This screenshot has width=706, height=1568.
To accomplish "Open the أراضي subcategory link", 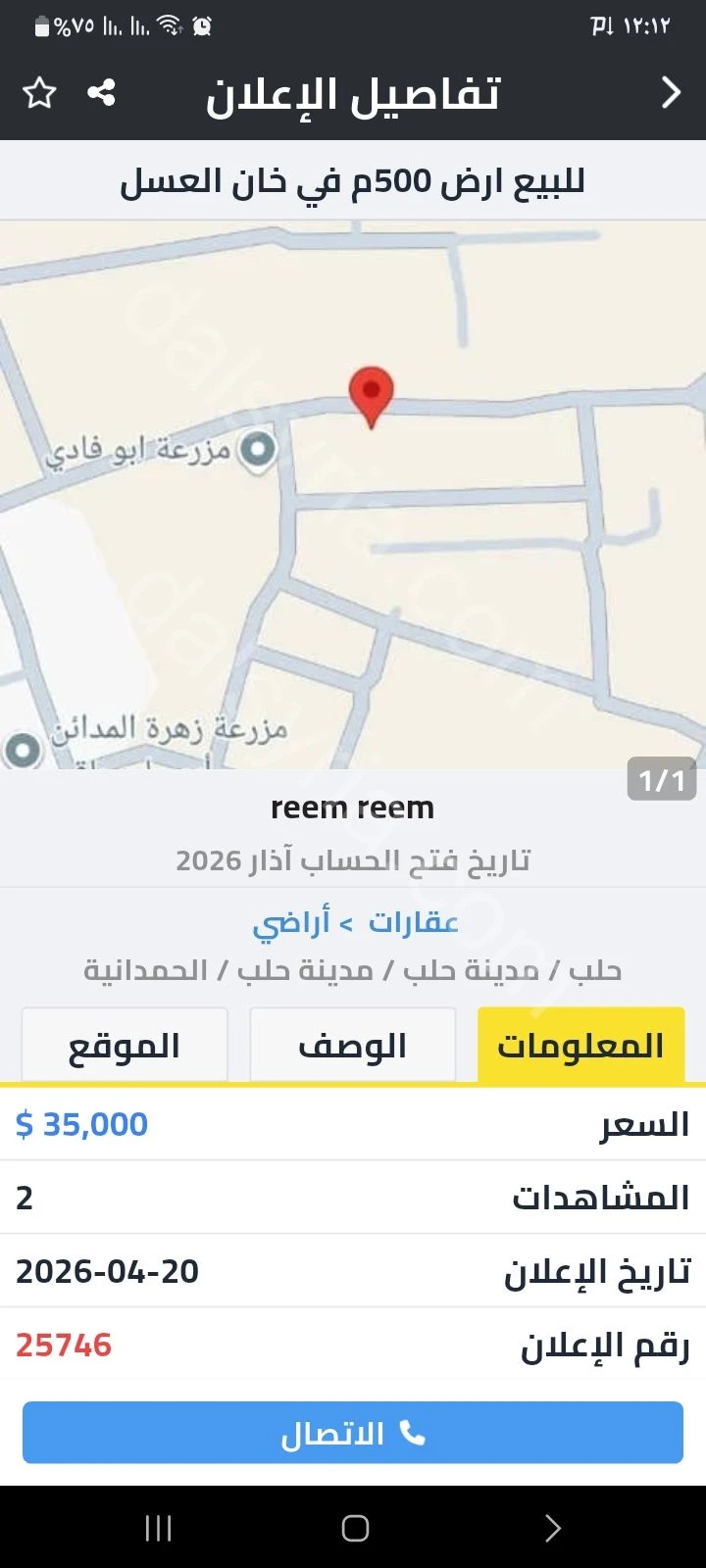I will (x=291, y=922).
